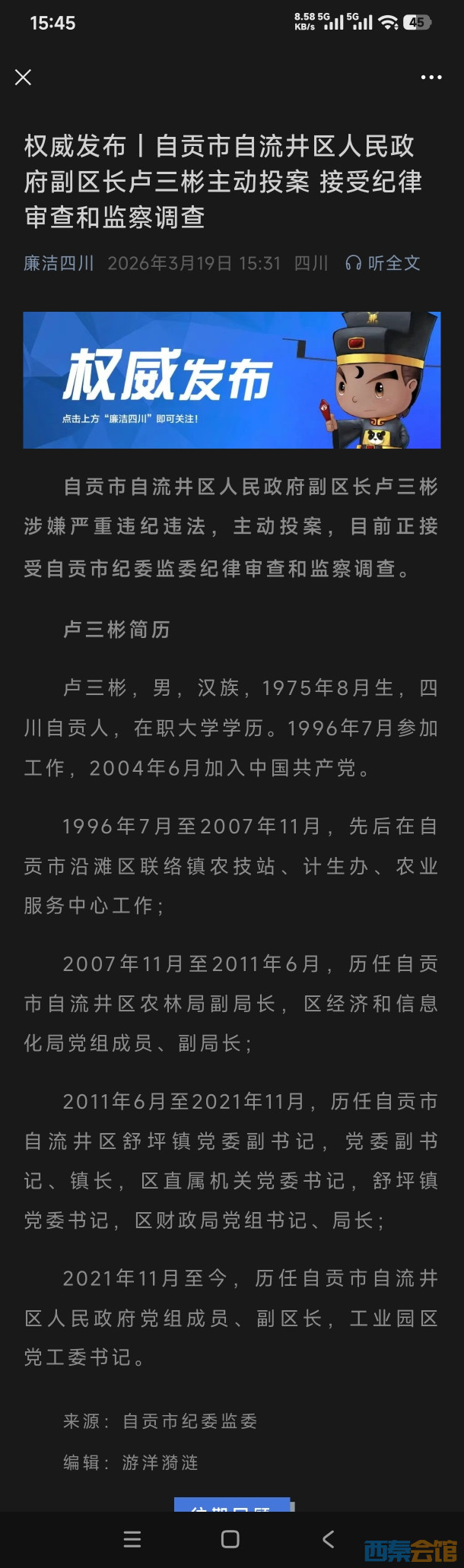Image resolution: width=464 pixels, height=1568 pixels.
Task: Tap the 权威发布 follow banner
Action: (232, 379)
